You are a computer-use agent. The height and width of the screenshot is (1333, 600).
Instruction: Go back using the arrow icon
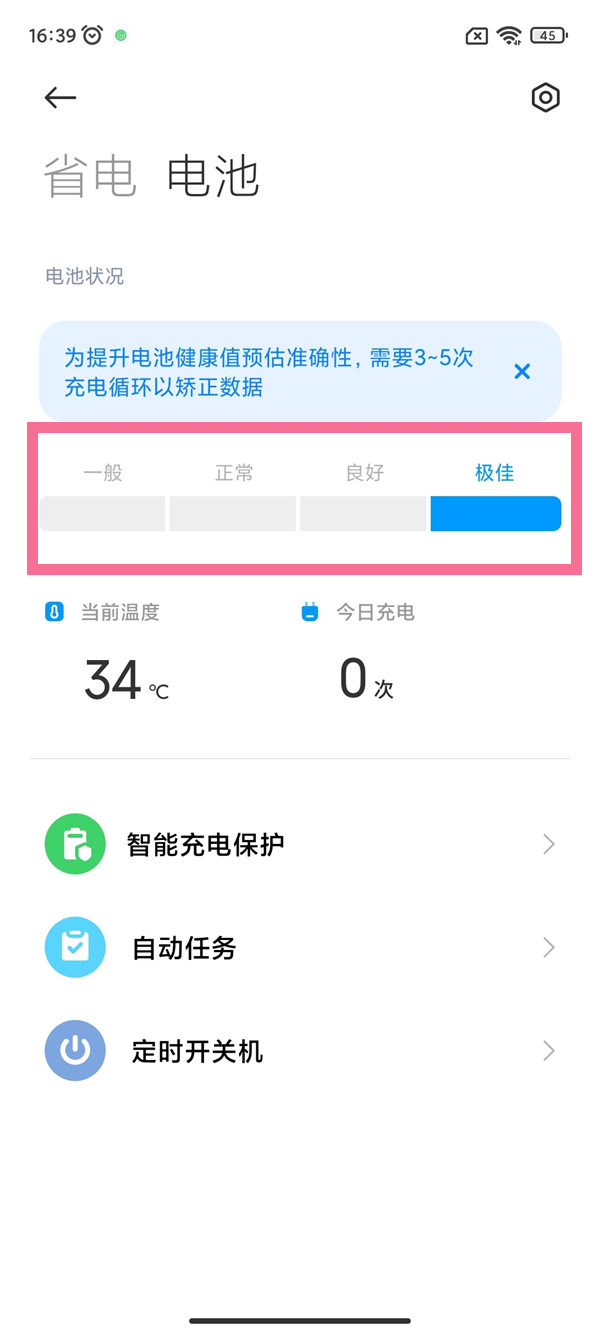point(60,97)
